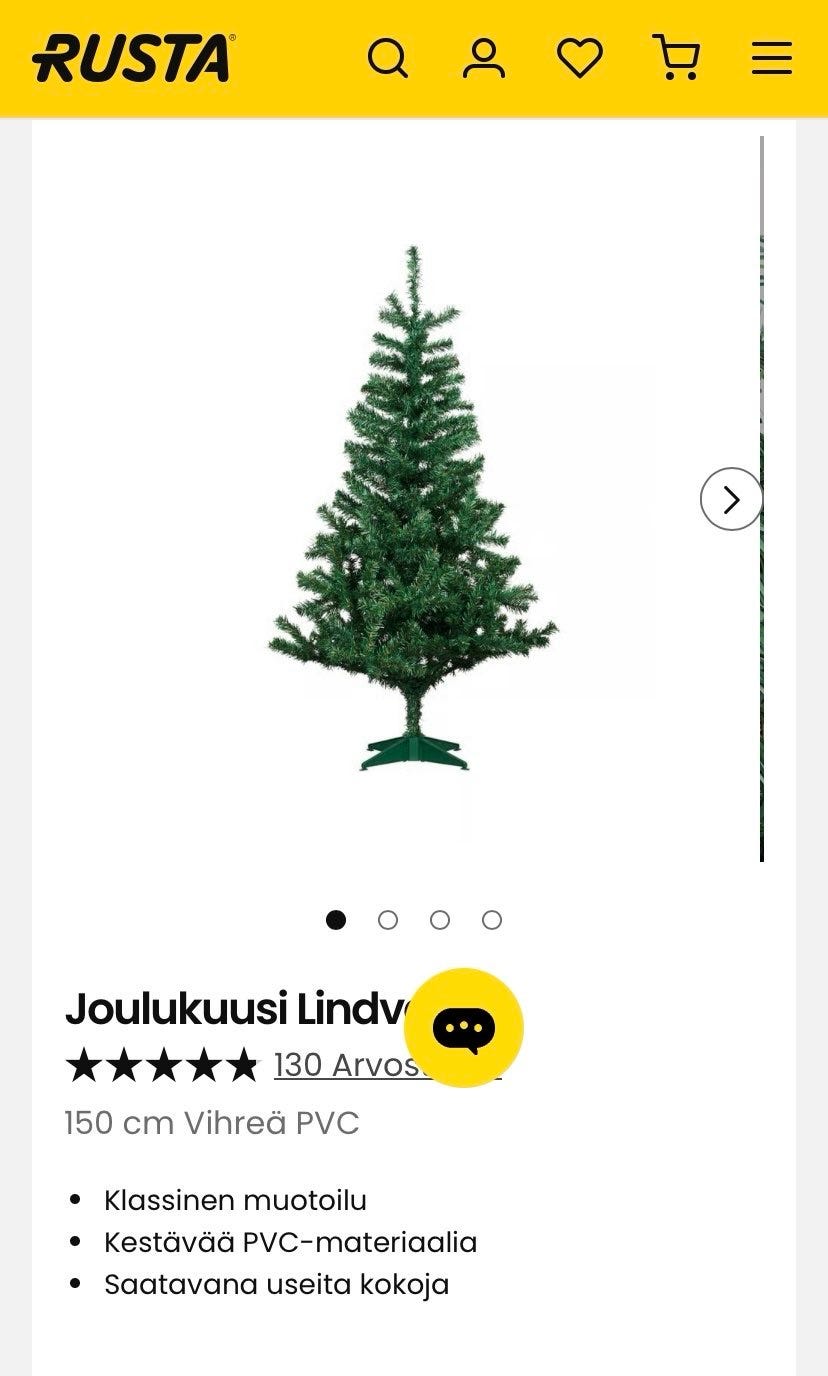
Task: Open the shopping cart icon
Action: [677, 58]
